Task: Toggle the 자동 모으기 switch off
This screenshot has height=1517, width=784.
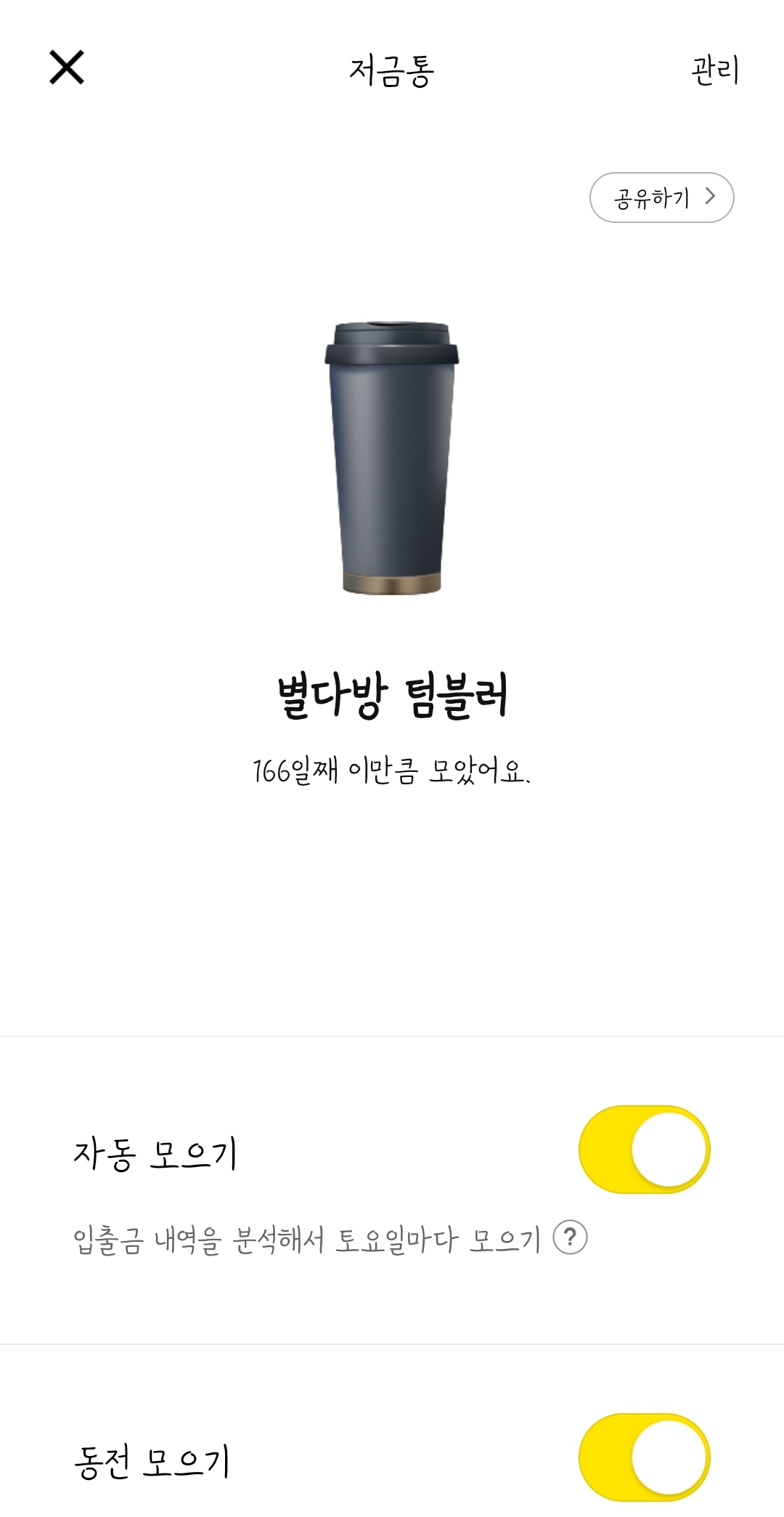Action: click(x=644, y=1150)
